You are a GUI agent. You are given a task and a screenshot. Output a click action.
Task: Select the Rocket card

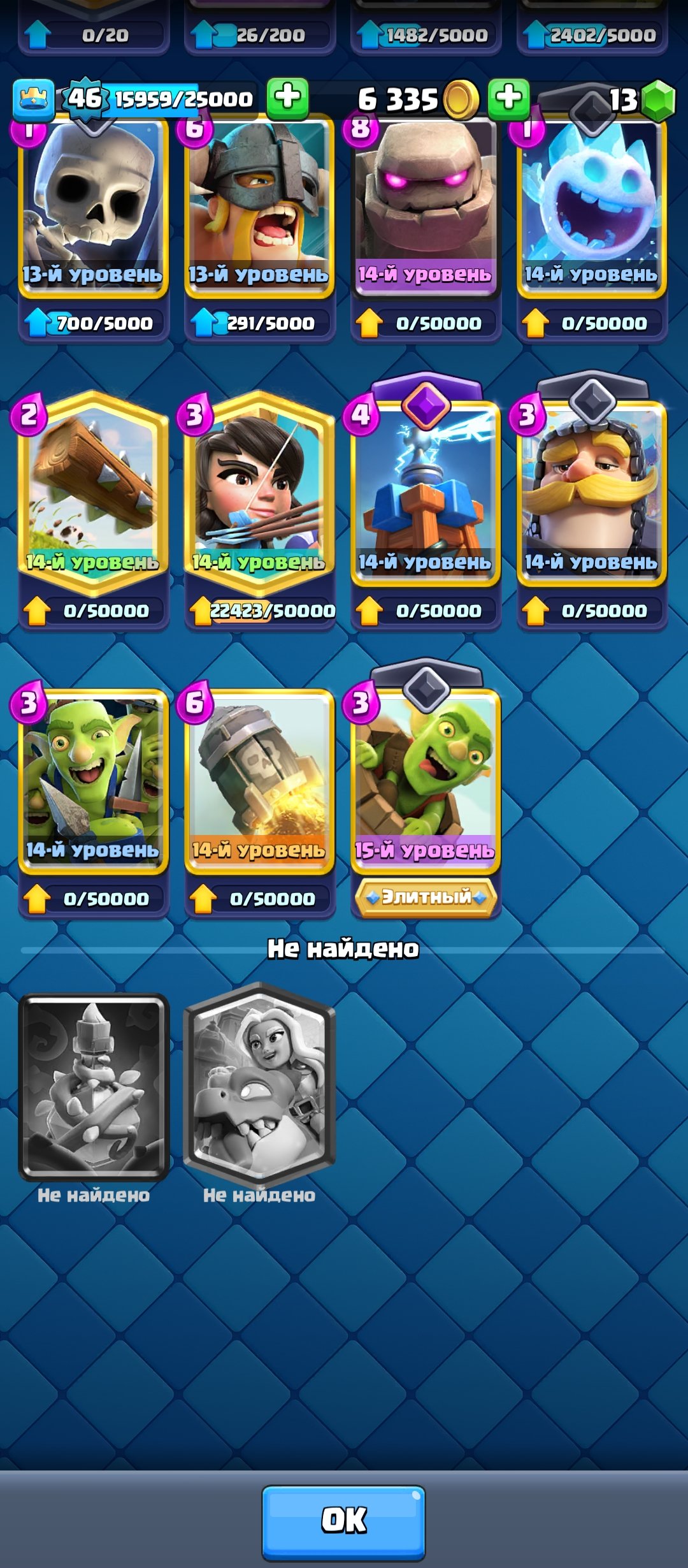pos(259,778)
